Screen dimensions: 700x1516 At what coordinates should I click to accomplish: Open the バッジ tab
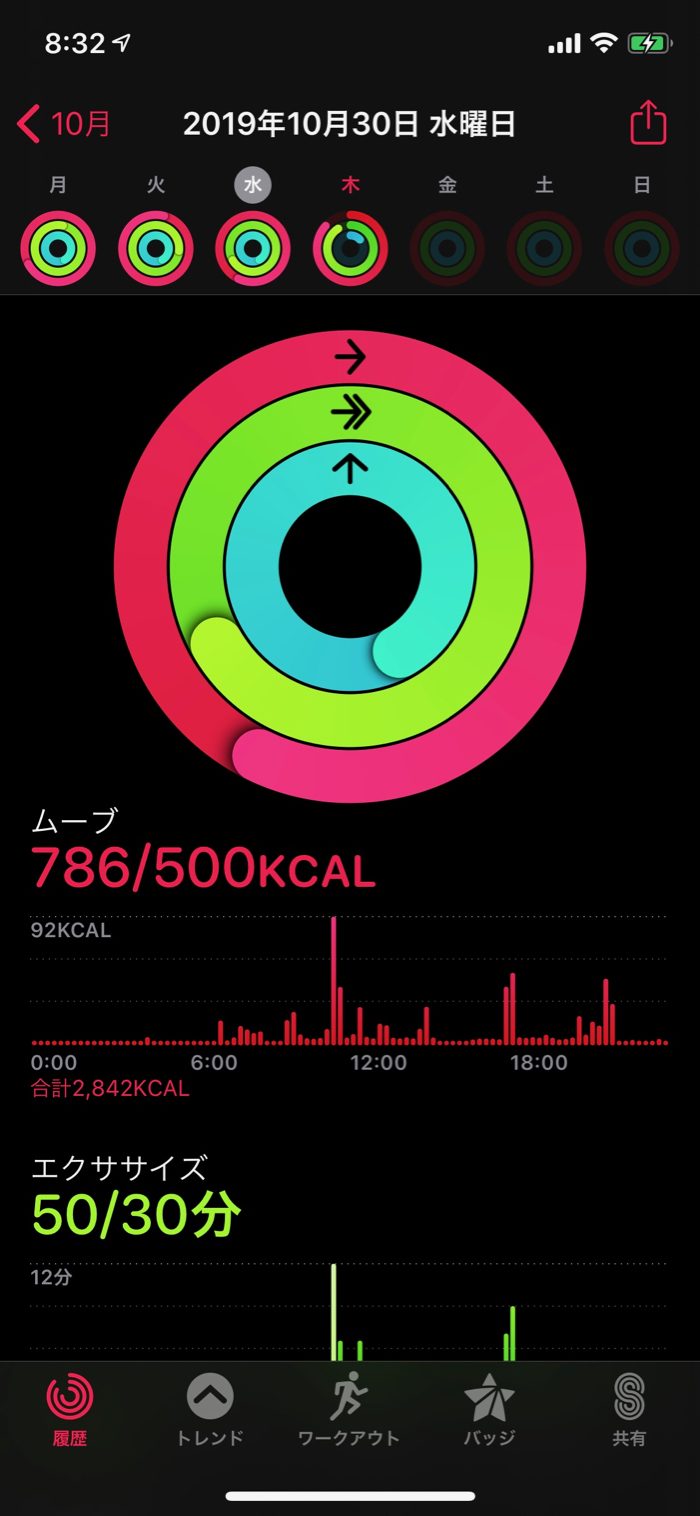489,1410
